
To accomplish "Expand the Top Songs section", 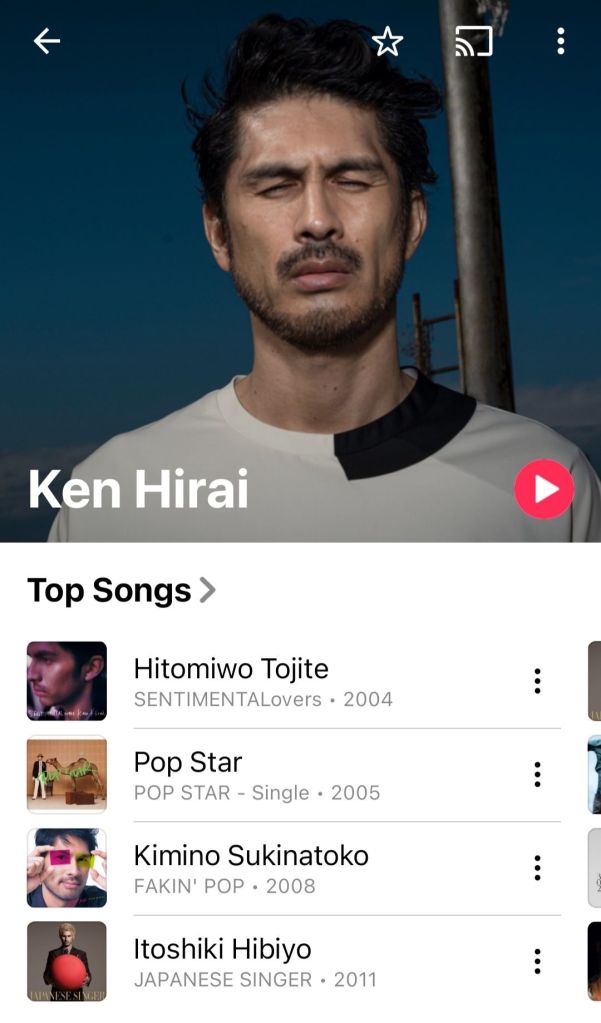I will 120,590.
